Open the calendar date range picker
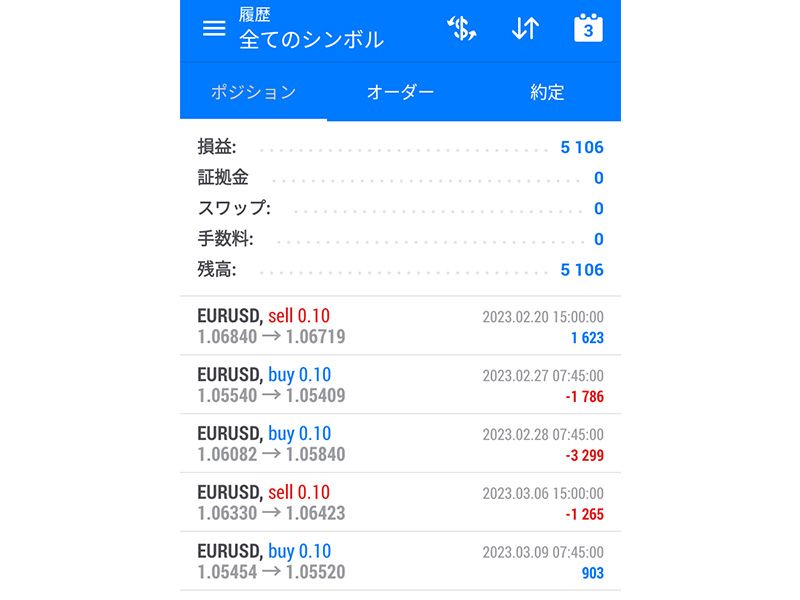This screenshot has height=600, width=800. point(588,28)
